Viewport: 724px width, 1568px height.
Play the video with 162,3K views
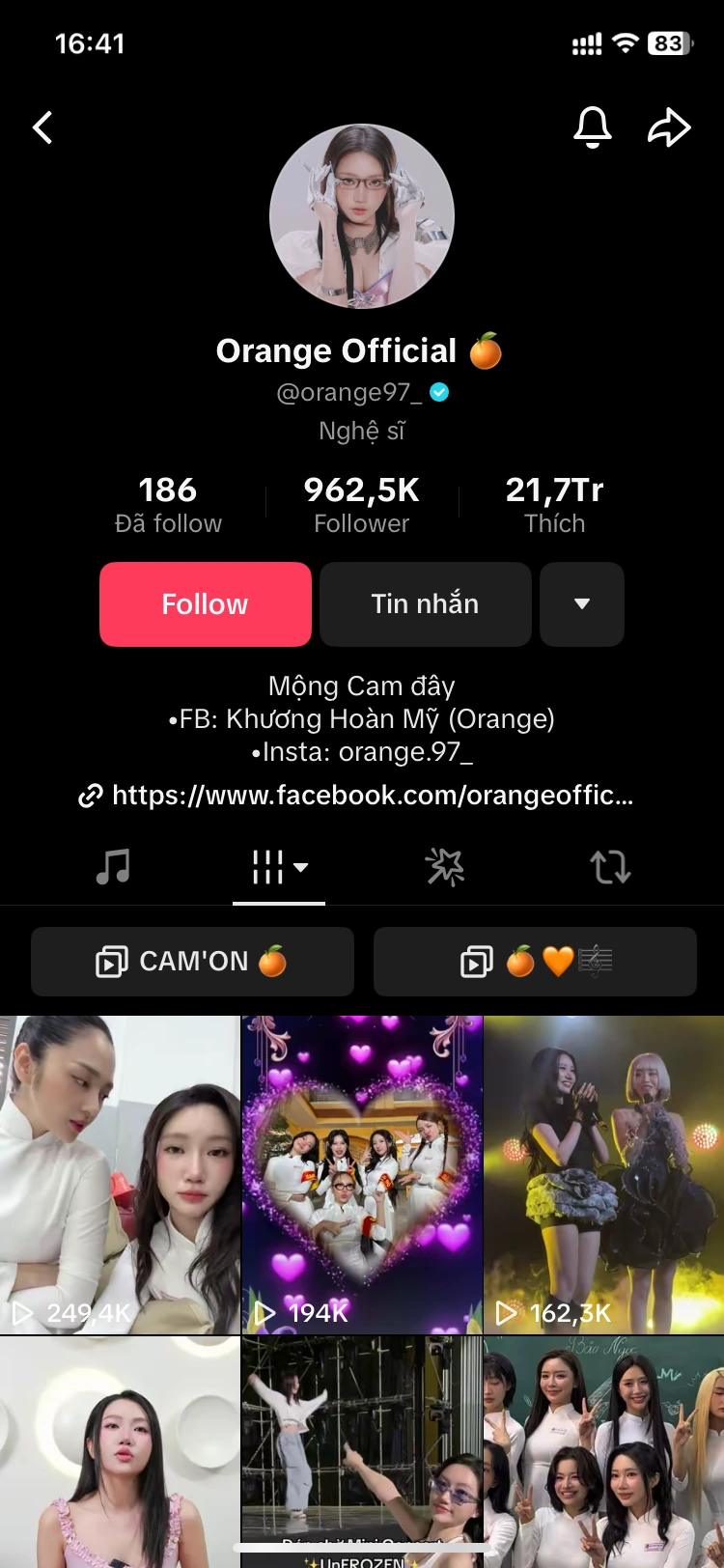(x=604, y=1175)
